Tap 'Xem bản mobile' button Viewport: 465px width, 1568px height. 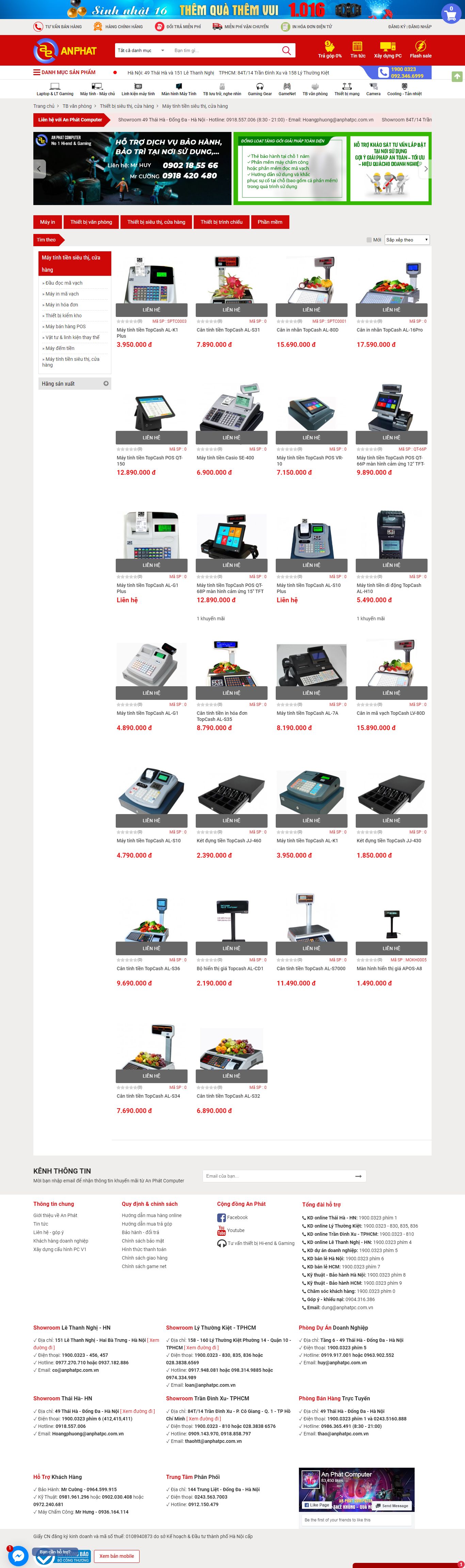(116, 1556)
